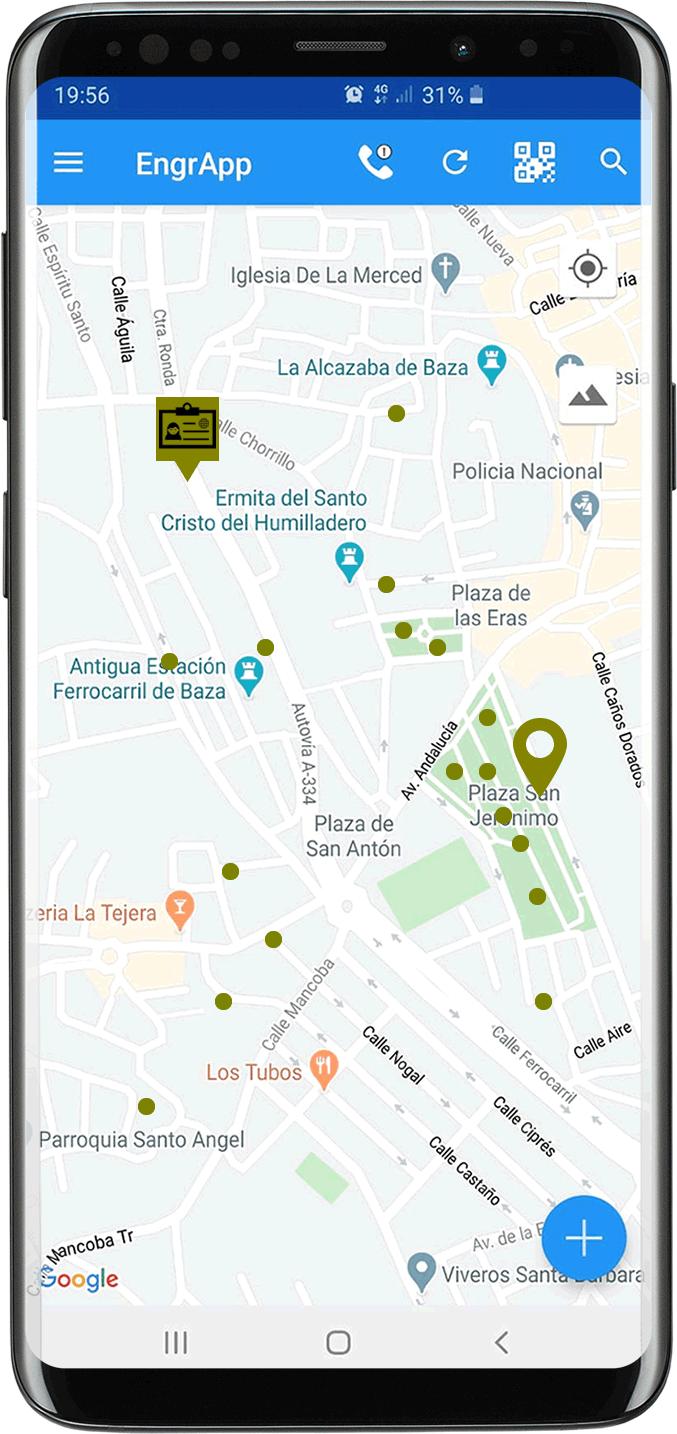Go back using system navigation
Screen dimensions: 677x1434
tap(501, 1342)
